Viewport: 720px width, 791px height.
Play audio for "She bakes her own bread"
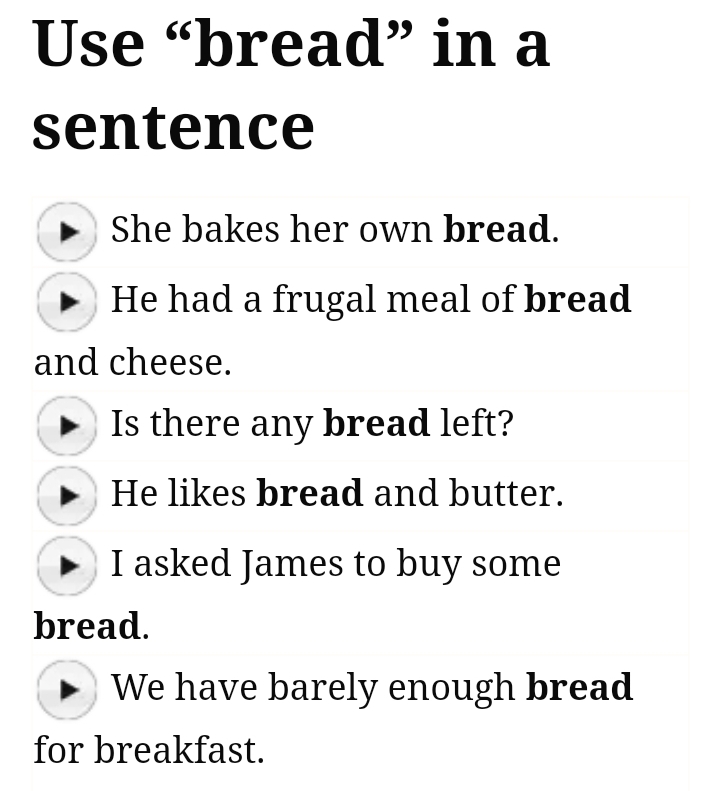(67, 232)
